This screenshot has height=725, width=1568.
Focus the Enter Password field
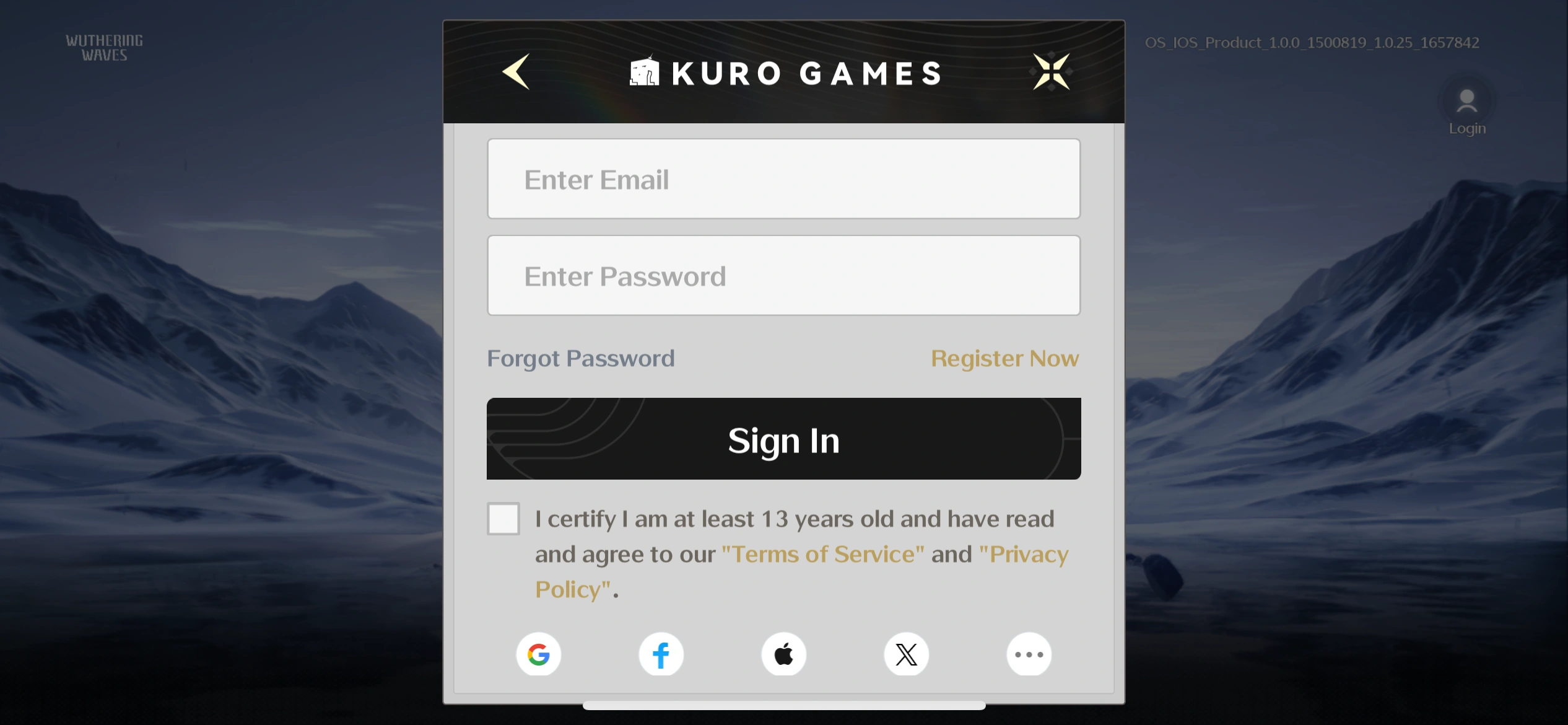pyautogui.click(x=783, y=276)
